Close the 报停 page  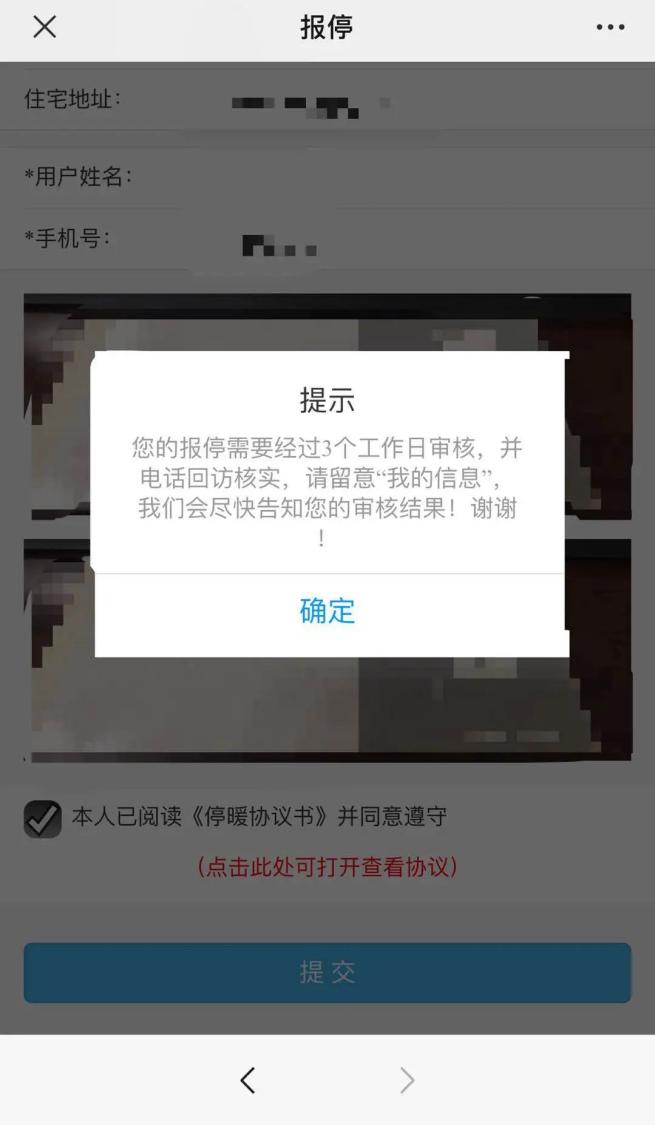pyautogui.click(x=44, y=27)
